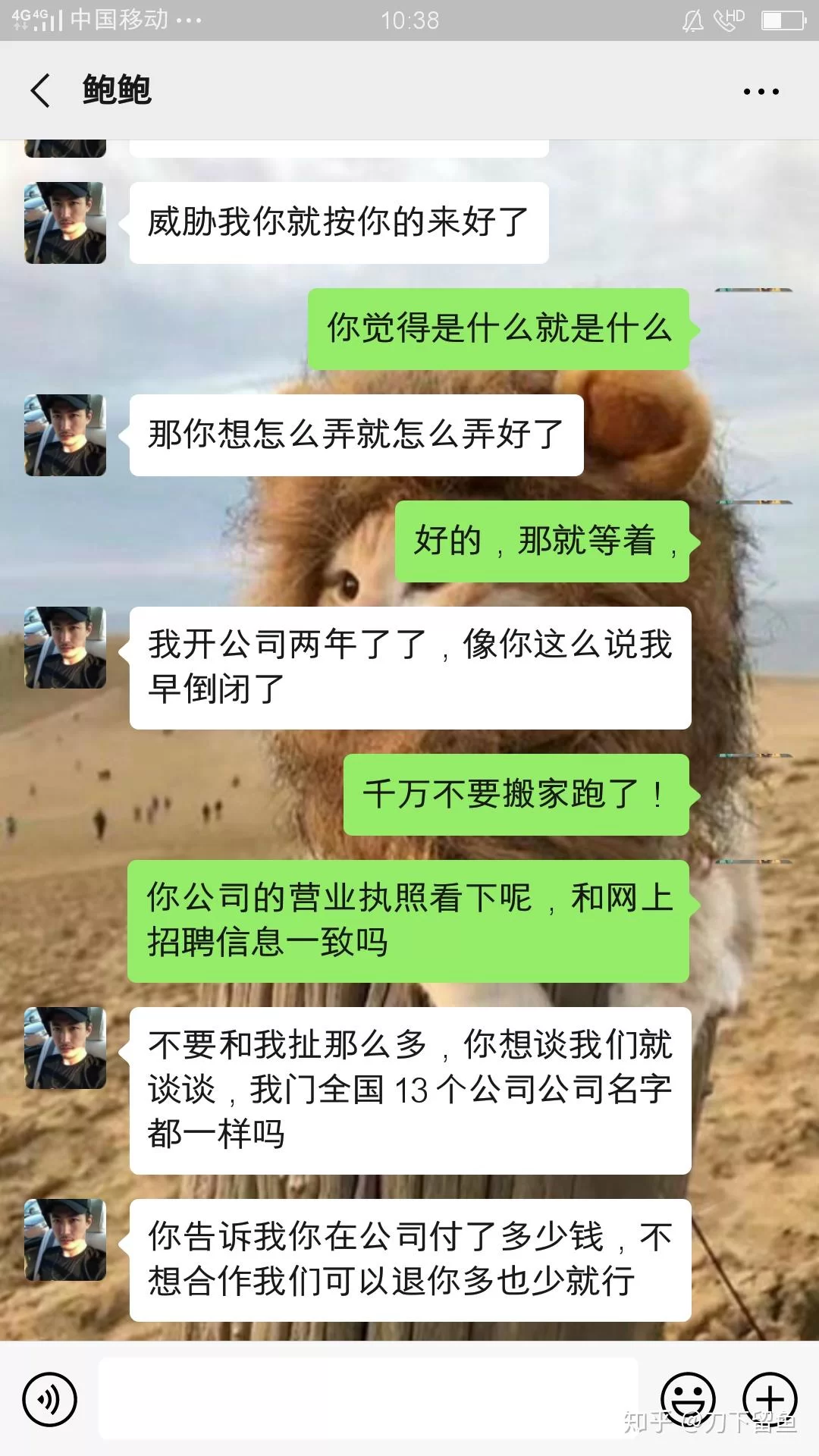Open the plus attachments menu
Viewport: 819px width, 1456px height.
point(770,1399)
